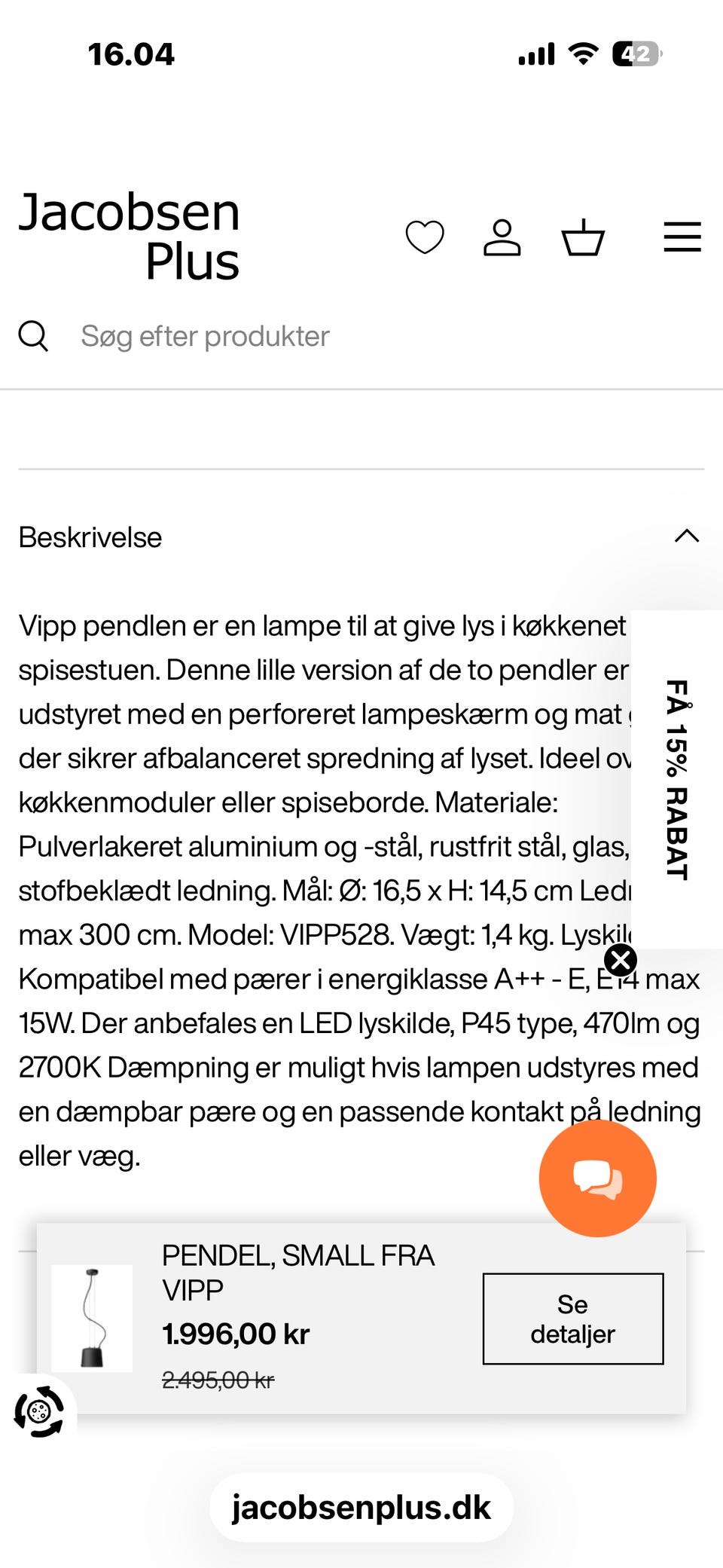Click the Beskrivelse accordion header
The image size is (723, 1568).
[x=89, y=537]
